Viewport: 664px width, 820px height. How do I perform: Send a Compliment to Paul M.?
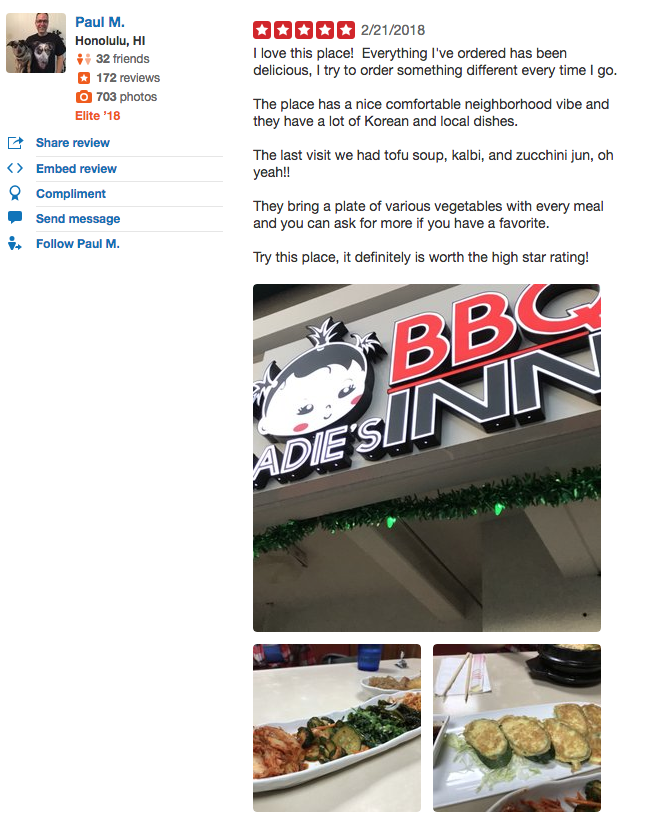tap(70, 194)
